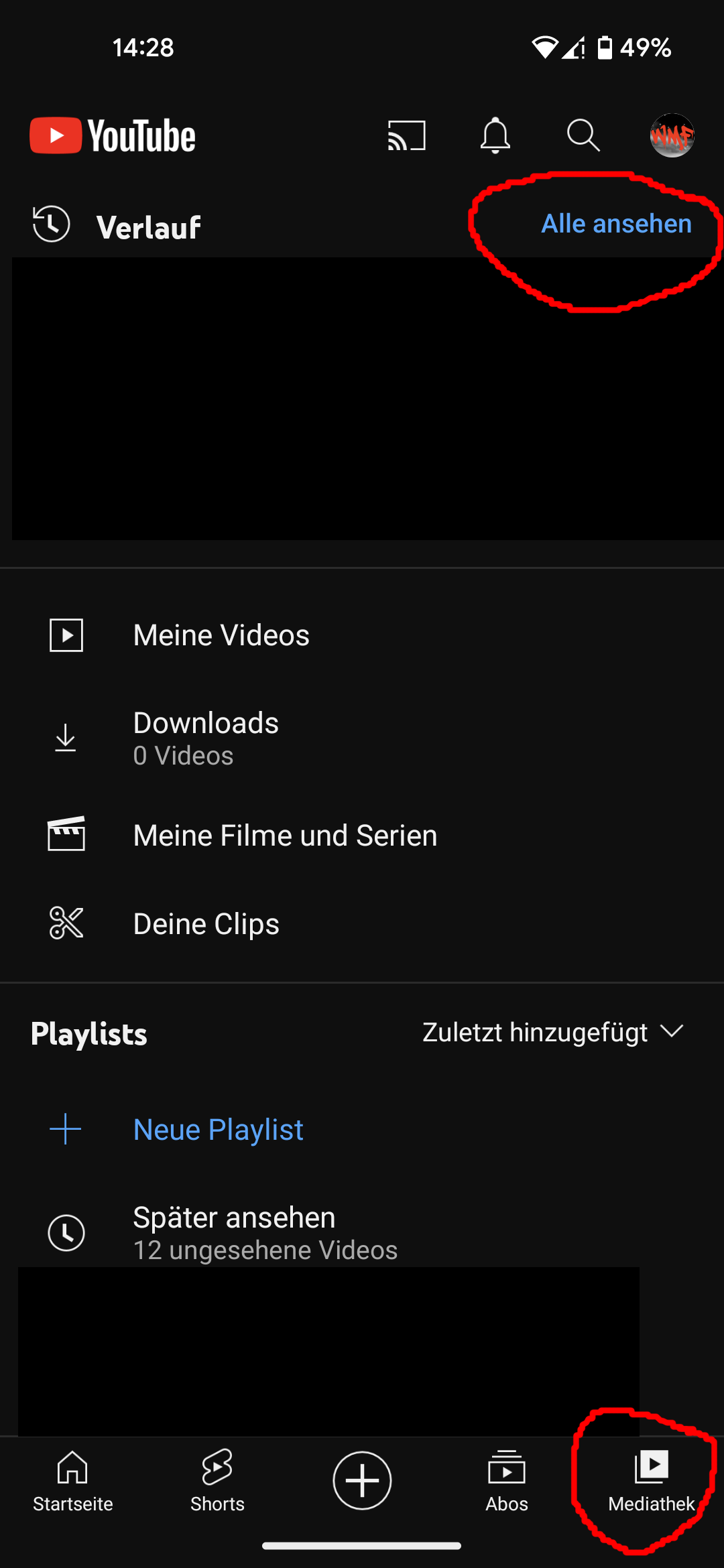
Task: Switch to the Abos tab
Action: [x=507, y=1481]
